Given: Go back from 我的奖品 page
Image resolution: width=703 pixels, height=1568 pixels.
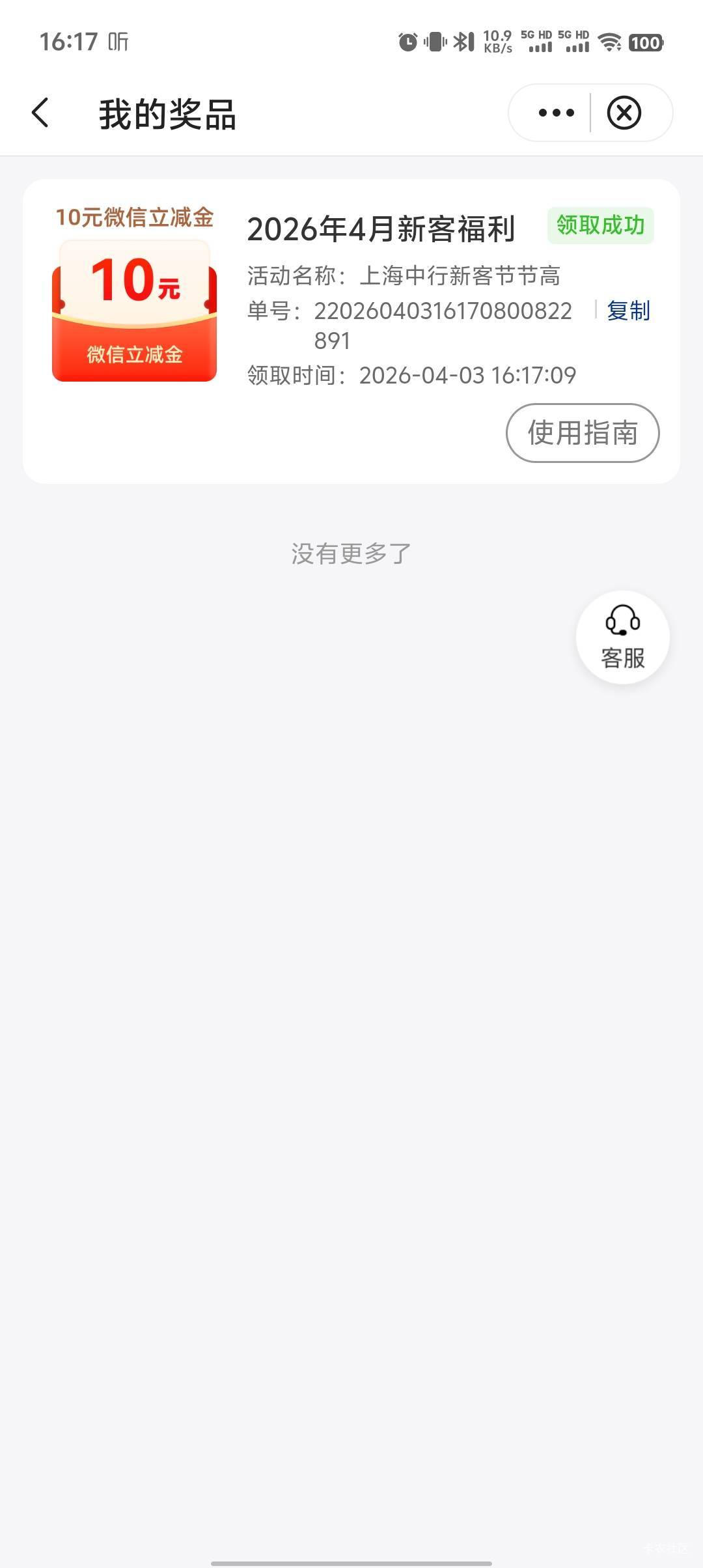Looking at the screenshot, I should pos(40,113).
